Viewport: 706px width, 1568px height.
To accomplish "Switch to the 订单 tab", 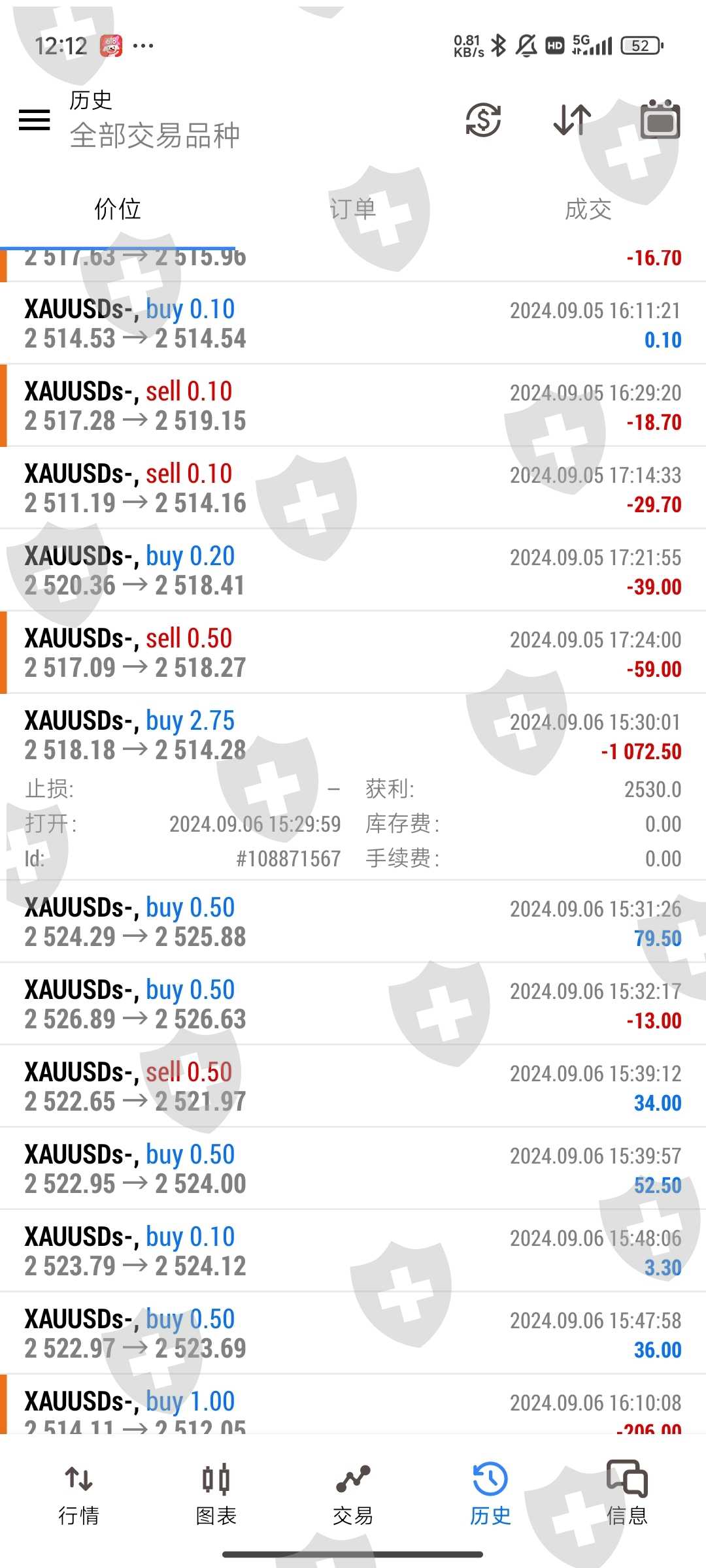I will pos(353,209).
